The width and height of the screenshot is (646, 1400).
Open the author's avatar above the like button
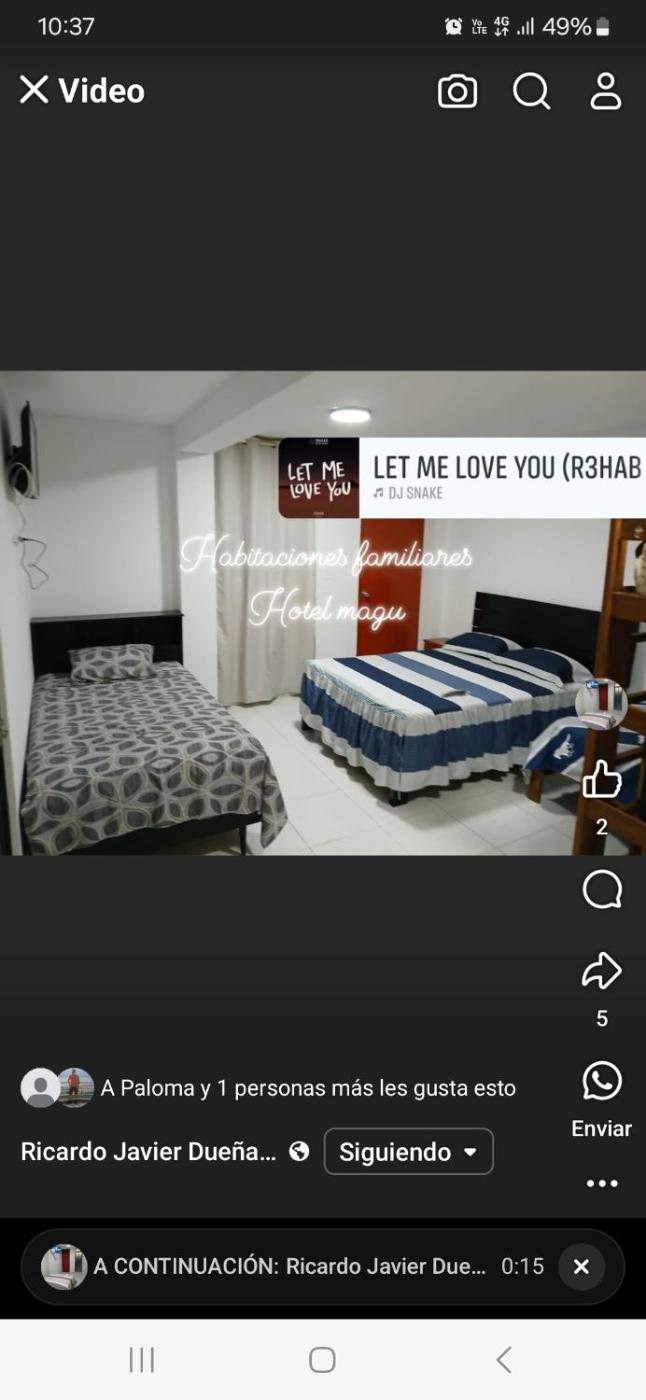601,704
